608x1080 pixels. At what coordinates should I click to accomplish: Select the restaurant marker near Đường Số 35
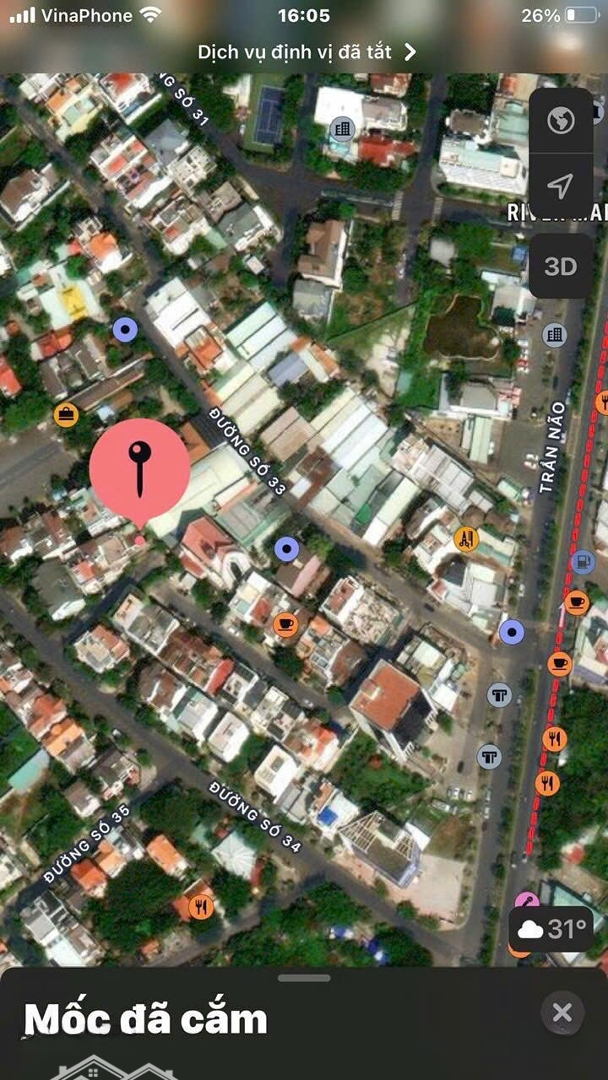point(200,906)
